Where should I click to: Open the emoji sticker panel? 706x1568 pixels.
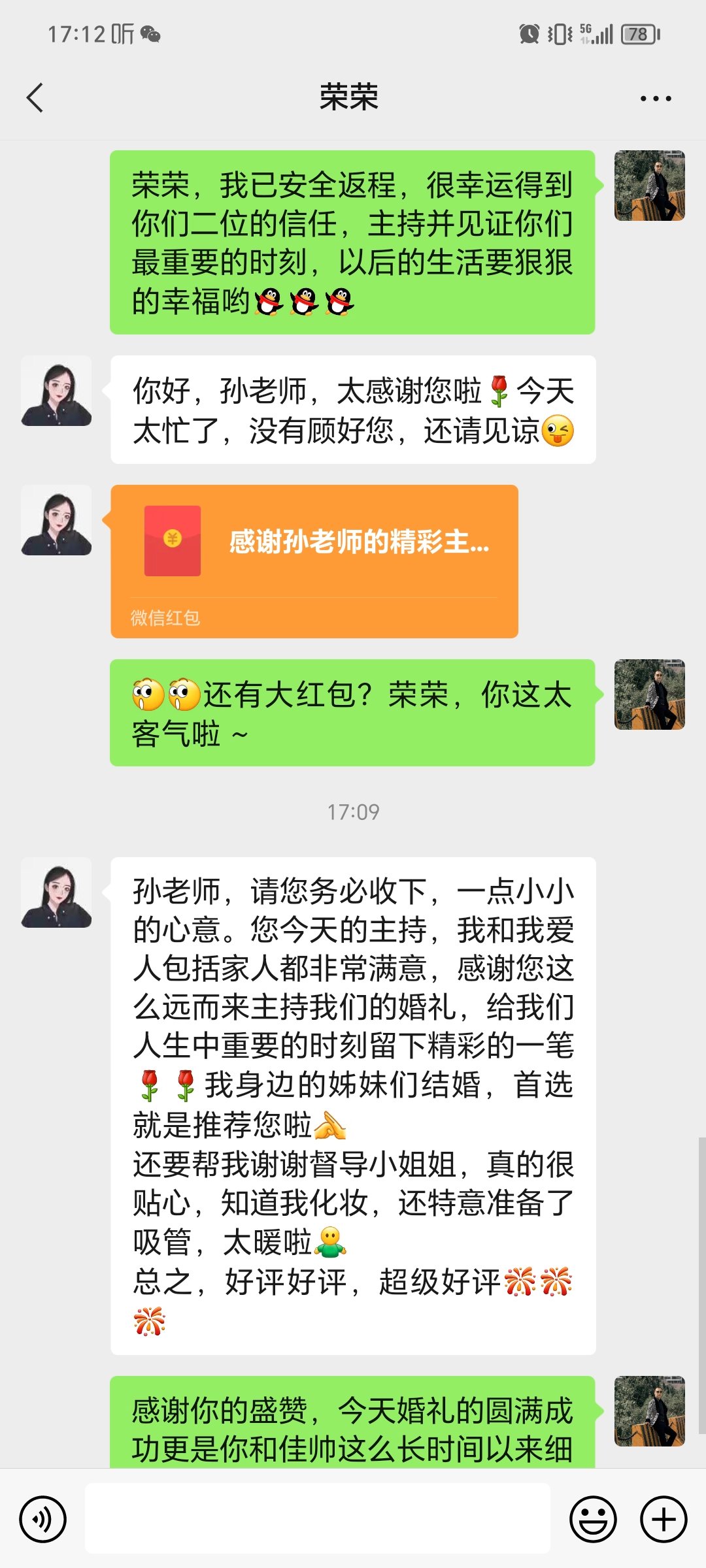tap(593, 1519)
